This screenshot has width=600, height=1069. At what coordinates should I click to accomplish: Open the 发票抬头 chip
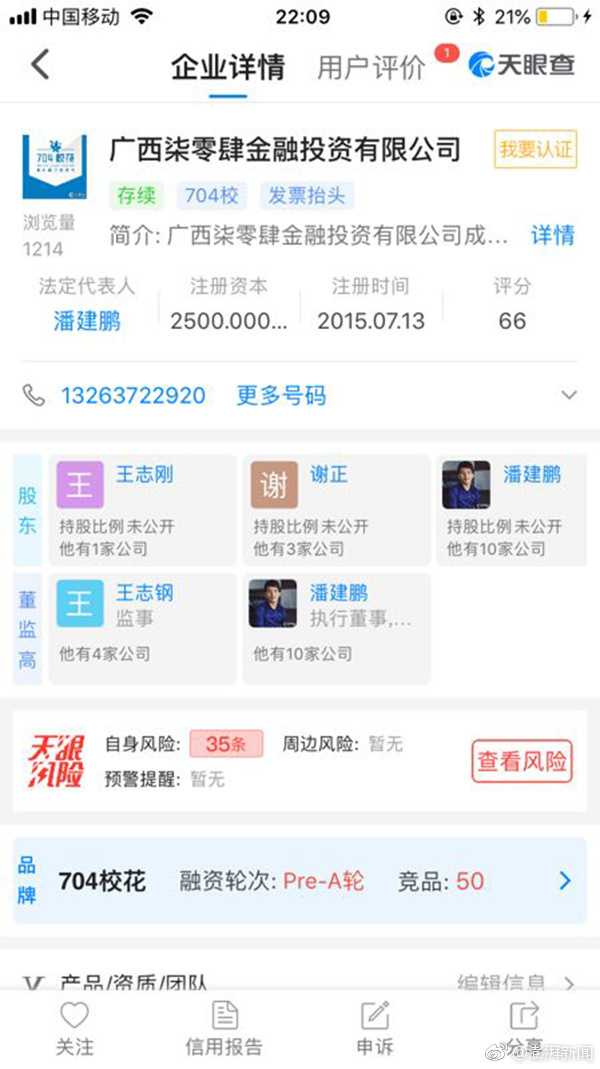click(x=307, y=195)
